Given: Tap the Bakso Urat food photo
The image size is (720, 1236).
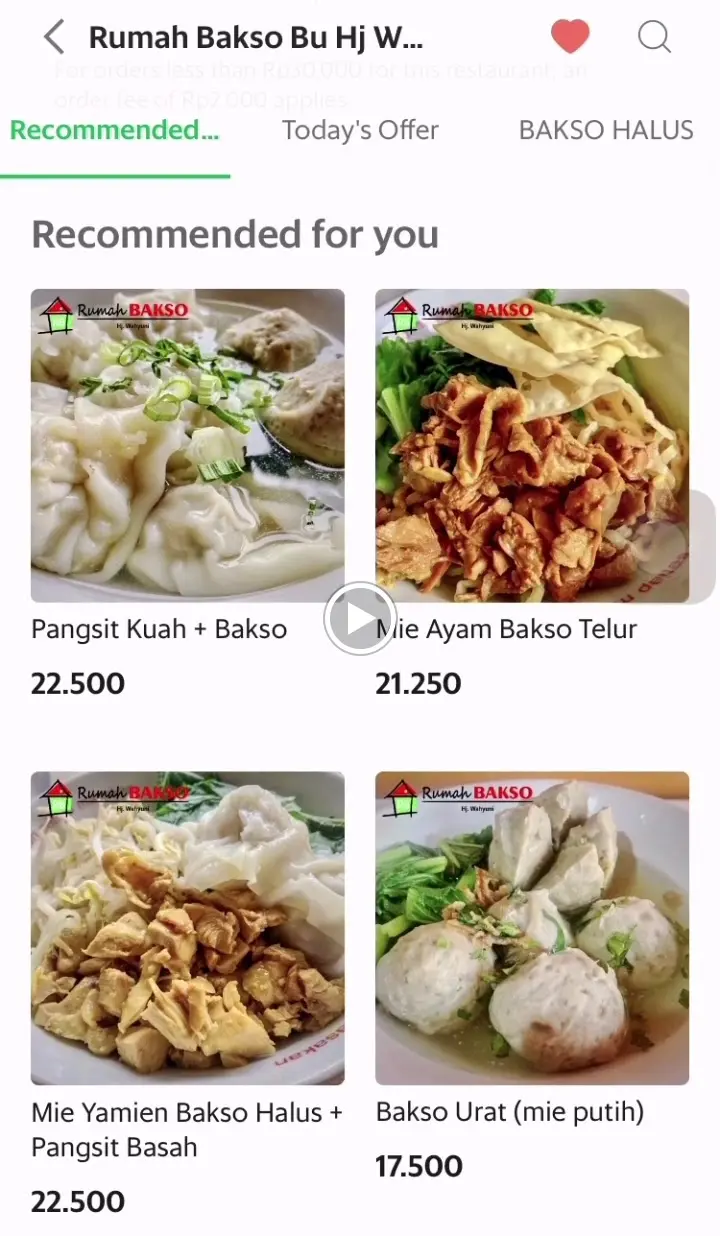Looking at the screenshot, I should point(531,927).
